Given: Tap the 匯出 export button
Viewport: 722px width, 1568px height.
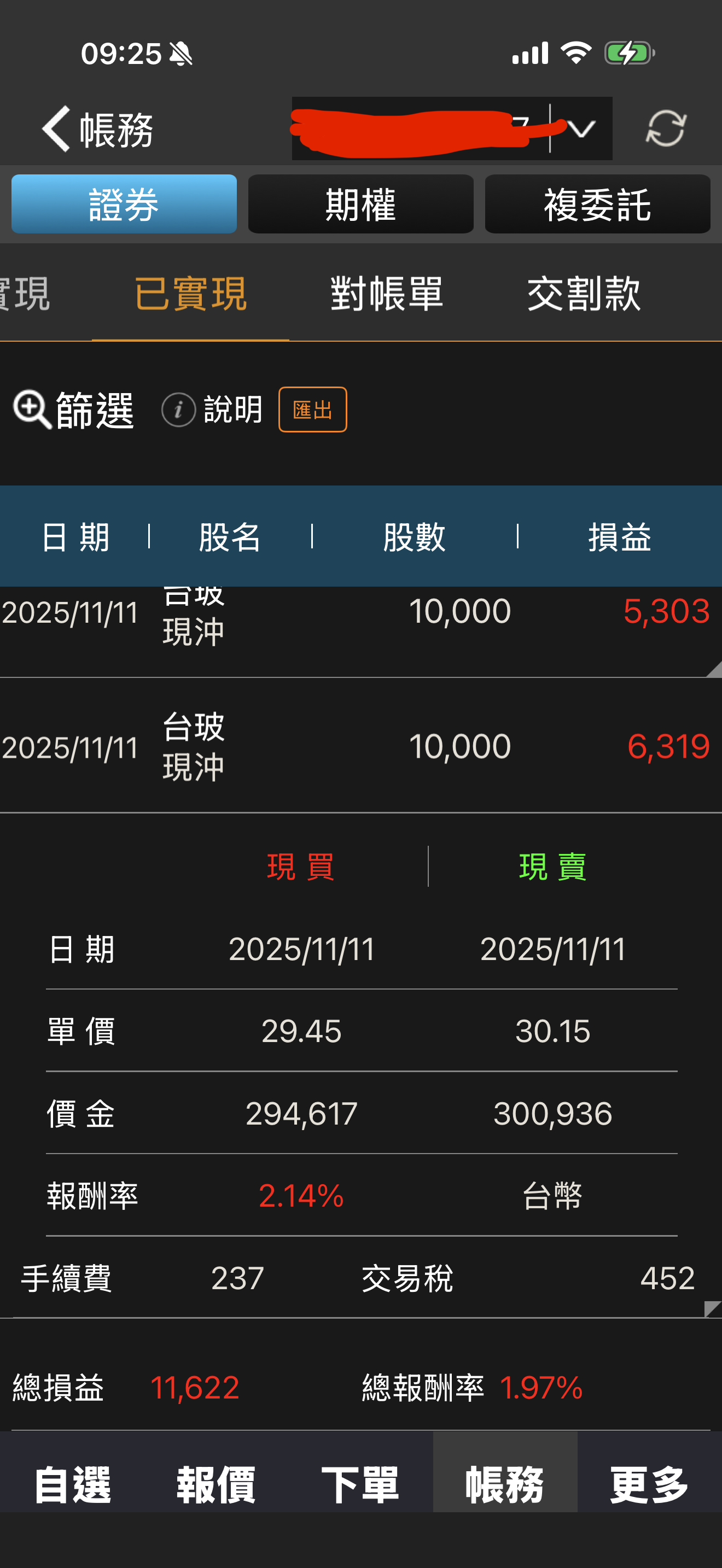Looking at the screenshot, I should (x=312, y=409).
